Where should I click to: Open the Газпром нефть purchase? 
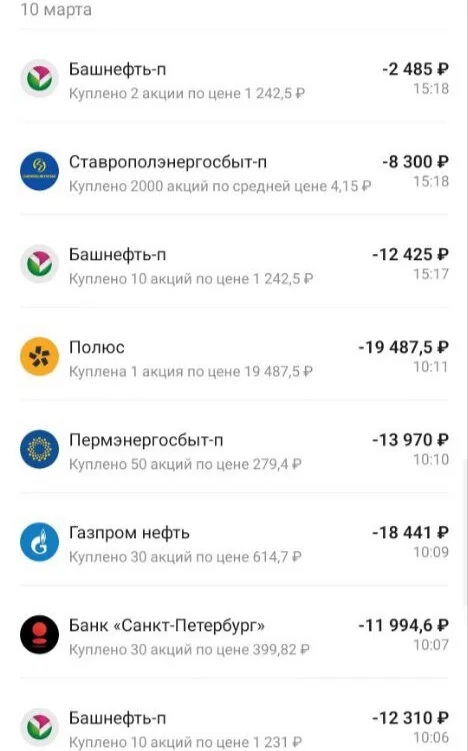(x=234, y=543)
